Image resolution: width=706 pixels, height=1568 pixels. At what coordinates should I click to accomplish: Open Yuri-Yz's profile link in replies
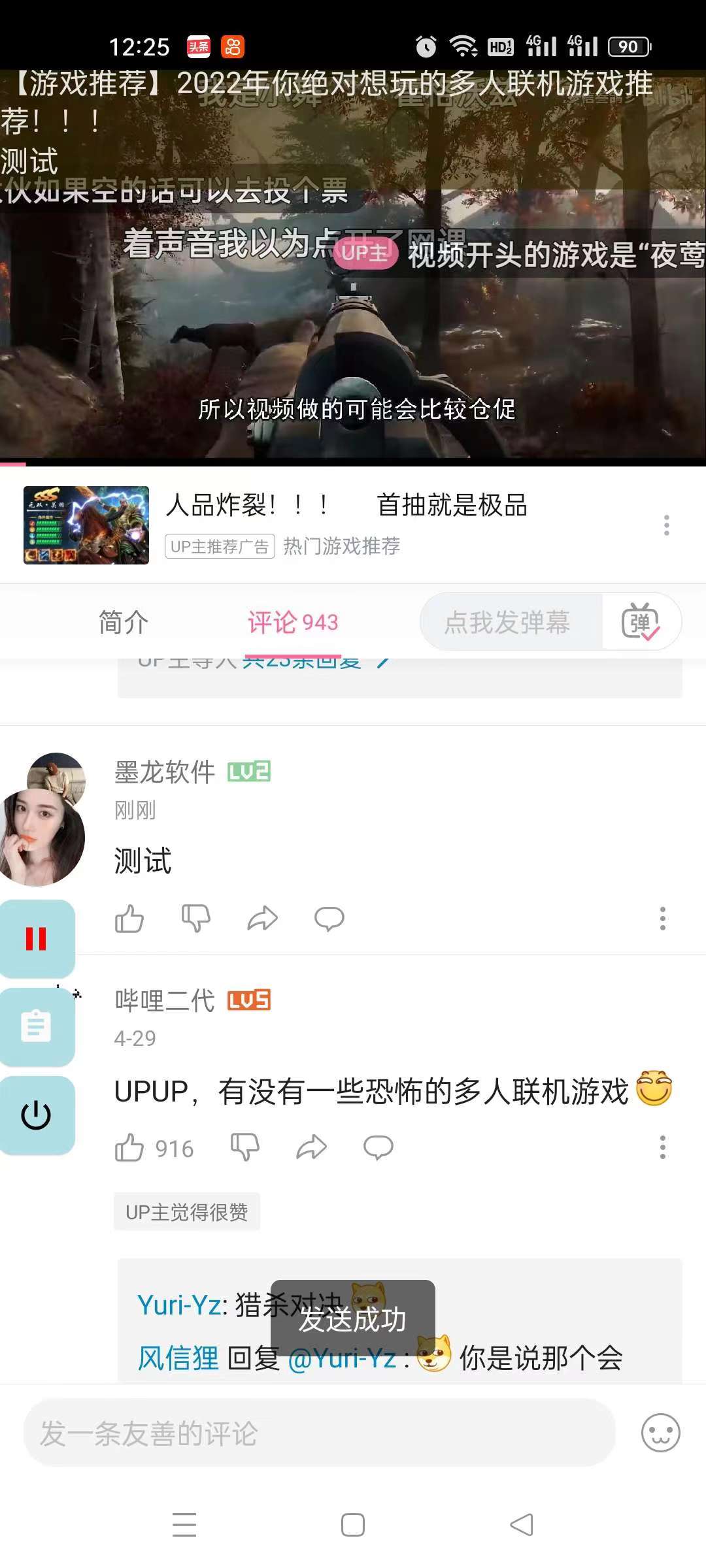[x=179, y=1305]
